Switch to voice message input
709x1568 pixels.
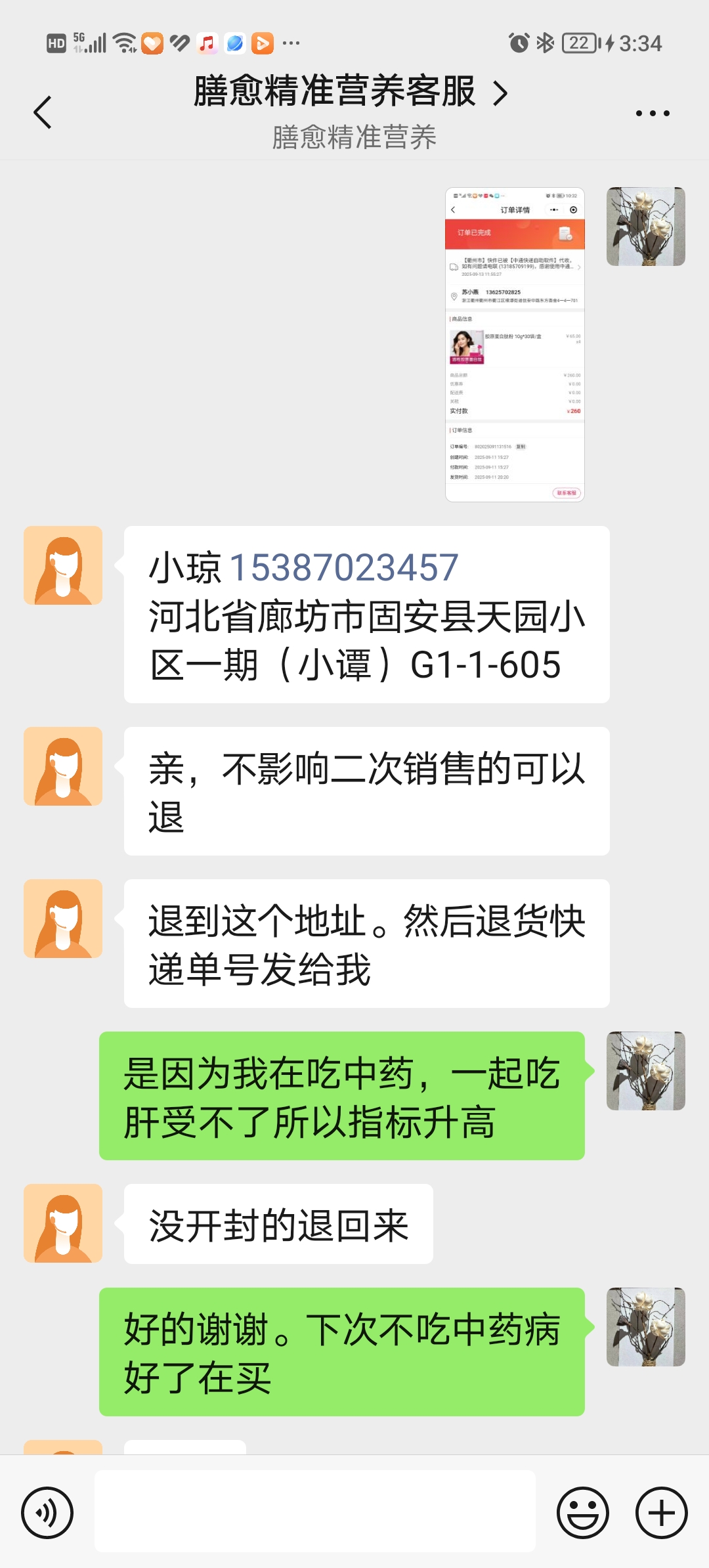click(47, 1513)
